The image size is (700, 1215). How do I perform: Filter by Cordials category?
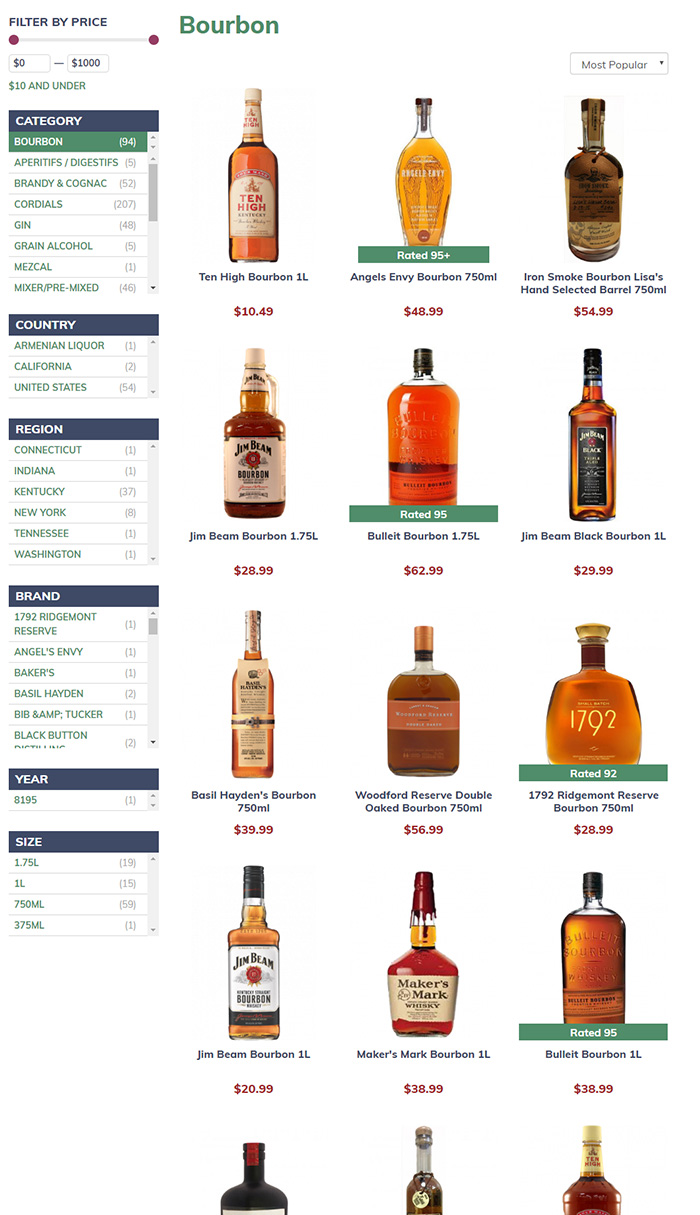pos(38,205)
